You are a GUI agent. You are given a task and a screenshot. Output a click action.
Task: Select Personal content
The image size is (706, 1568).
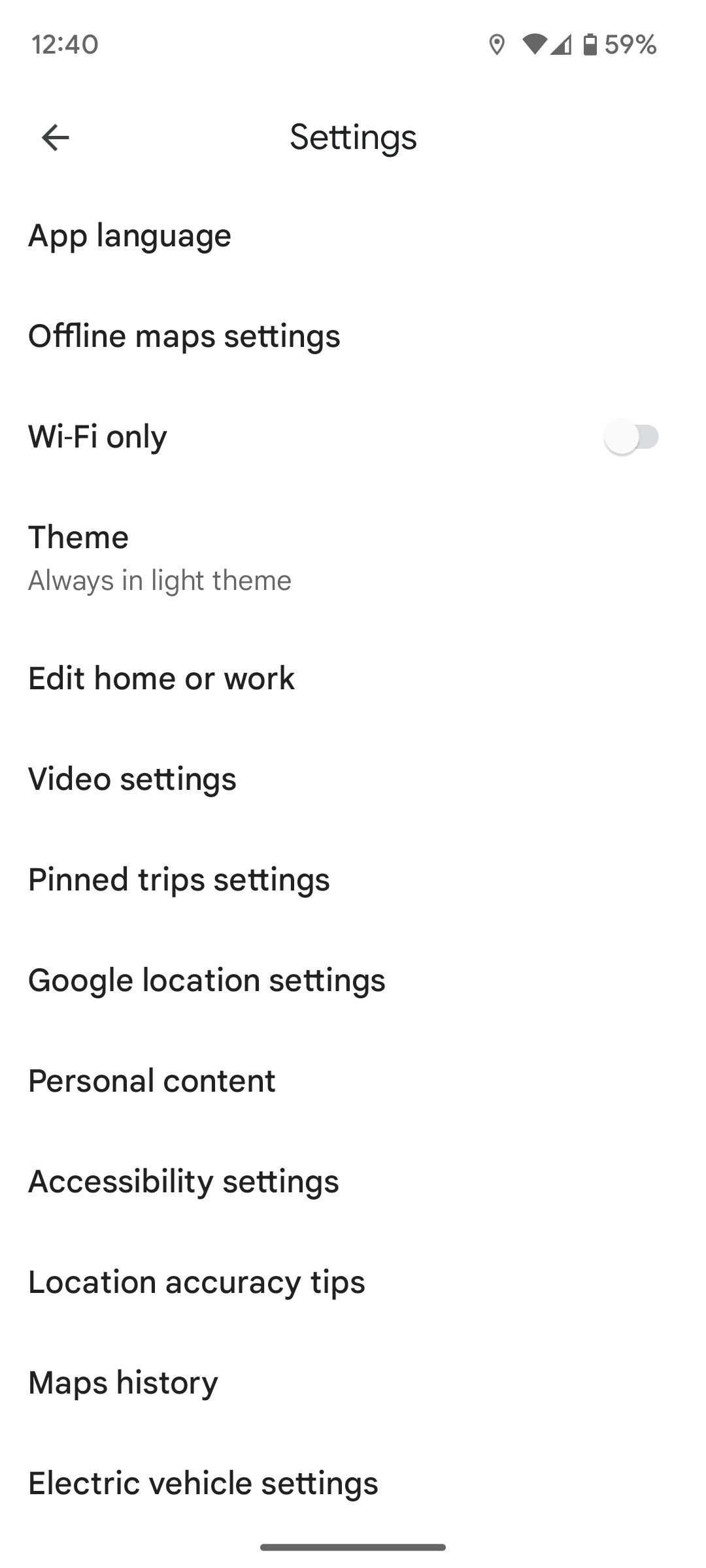click(x=151, y=1081)
